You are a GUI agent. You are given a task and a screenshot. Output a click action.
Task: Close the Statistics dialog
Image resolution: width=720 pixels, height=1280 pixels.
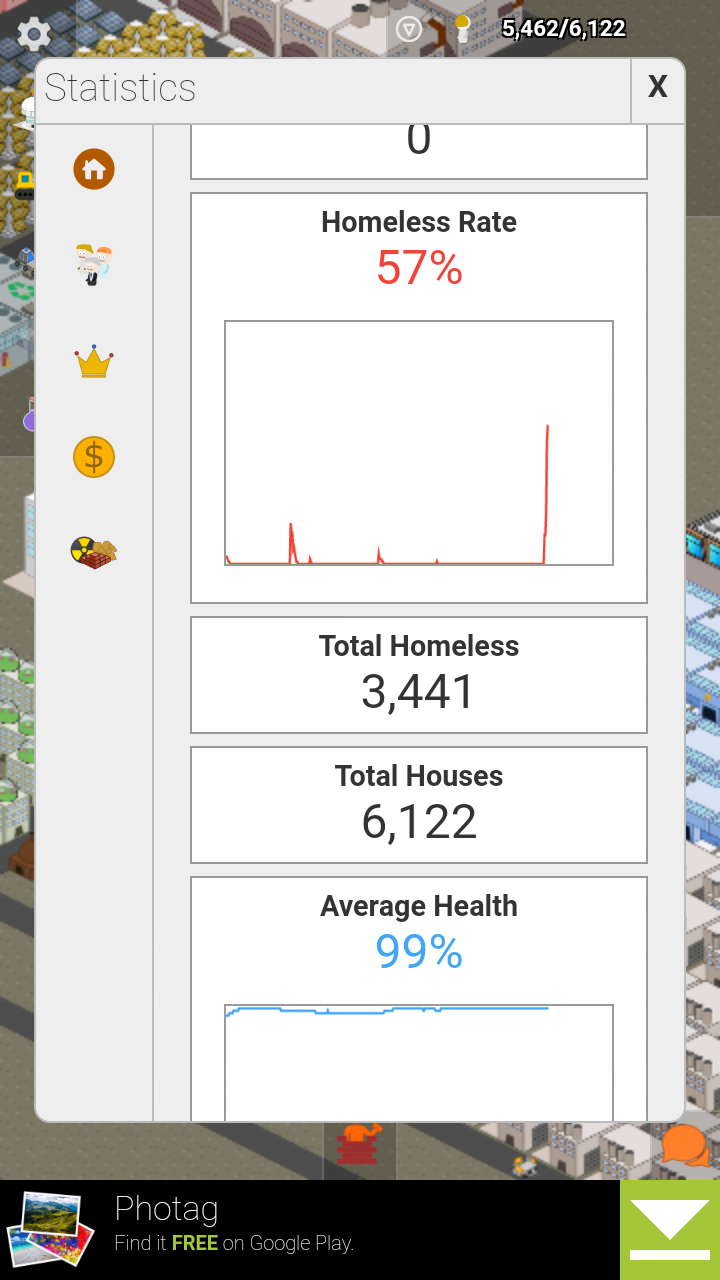[x=657, y=88]
